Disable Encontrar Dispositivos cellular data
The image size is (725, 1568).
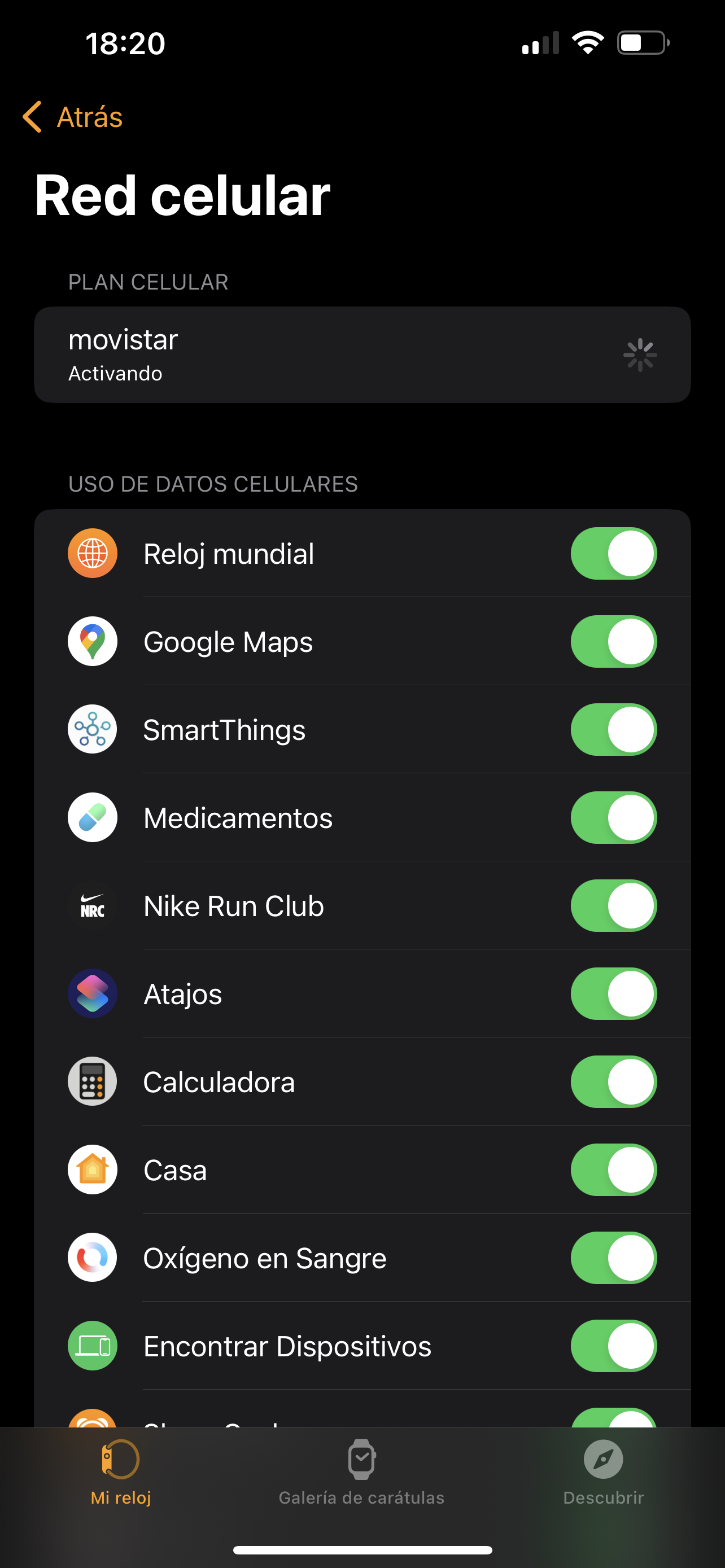[614, 1346]
